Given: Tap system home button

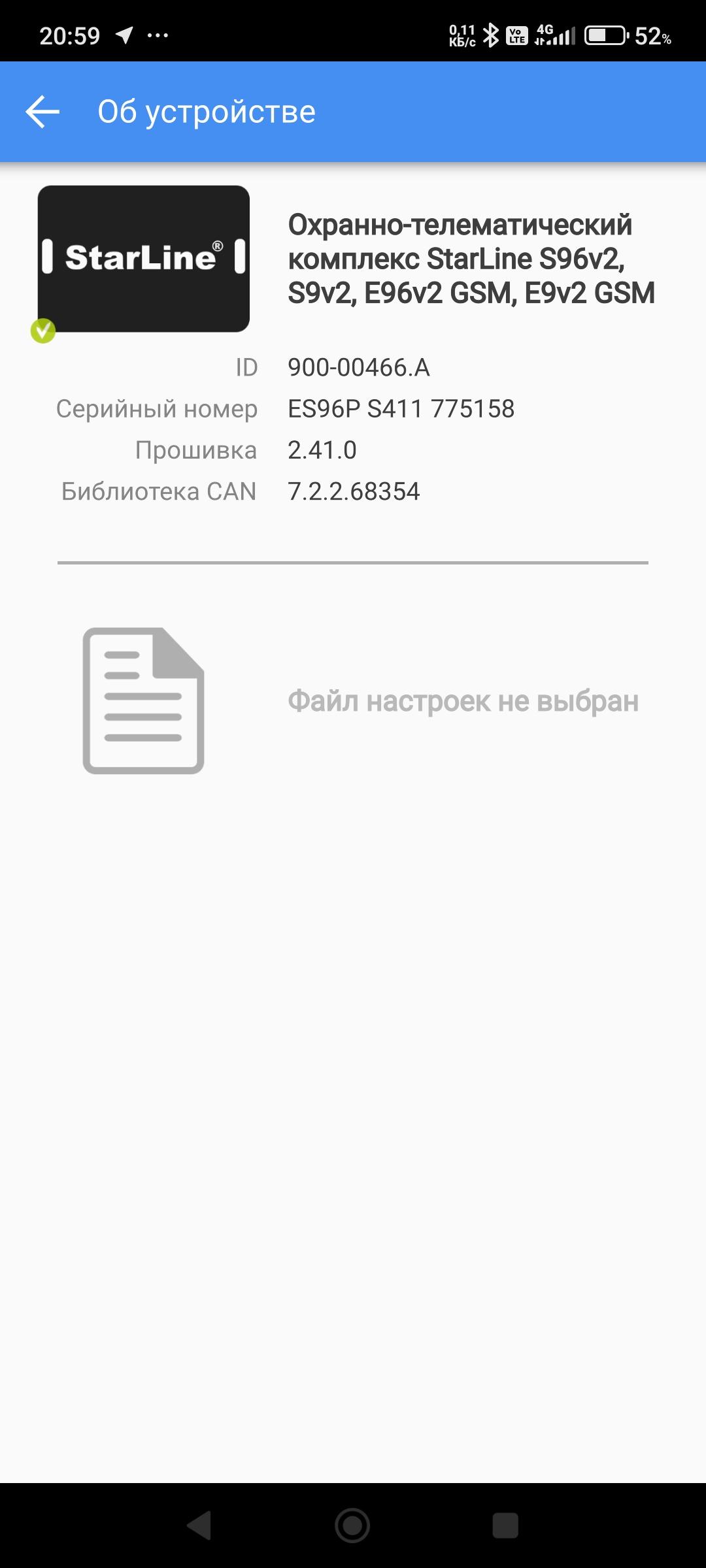Looking at the screenshot, I should click(x=352, y=1526).
